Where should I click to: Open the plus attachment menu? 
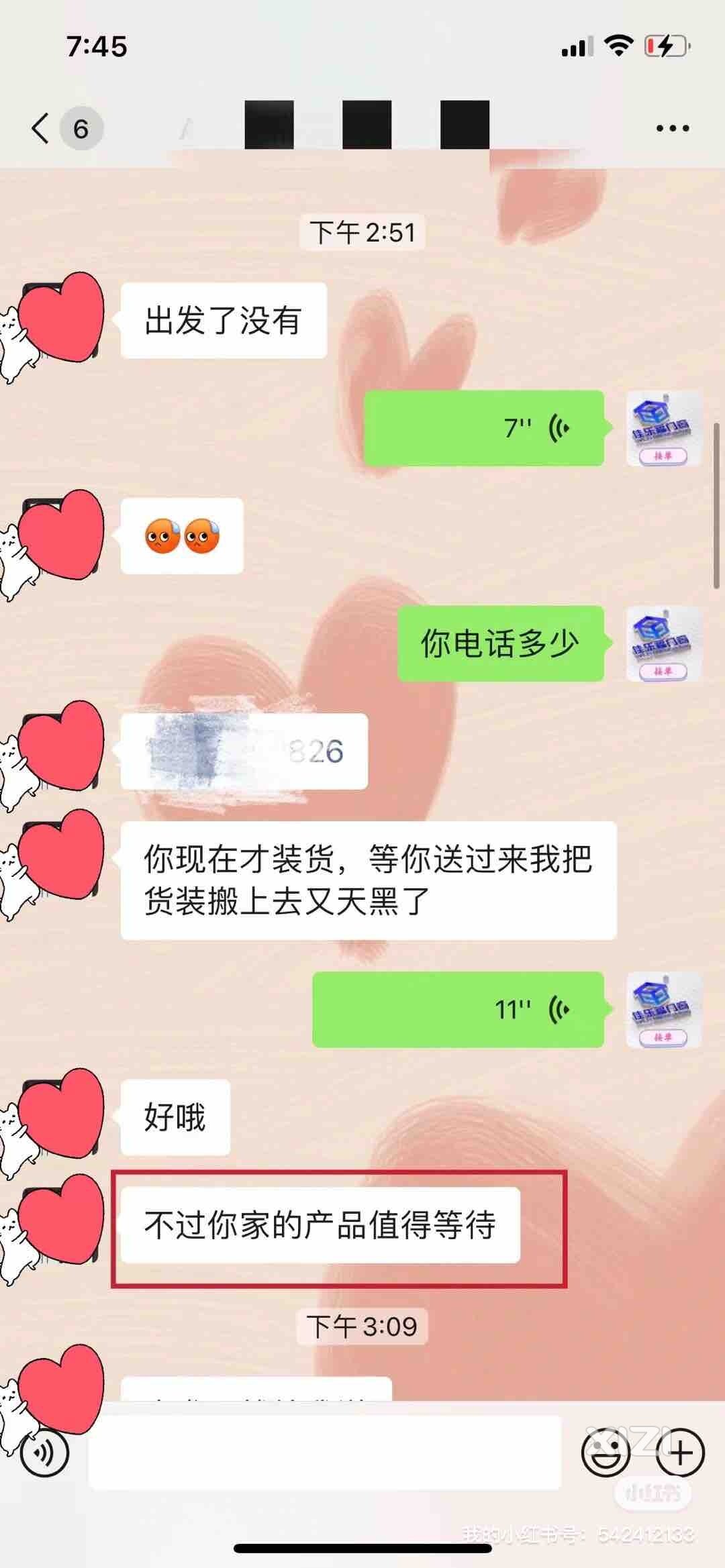tap(680, 1453)
